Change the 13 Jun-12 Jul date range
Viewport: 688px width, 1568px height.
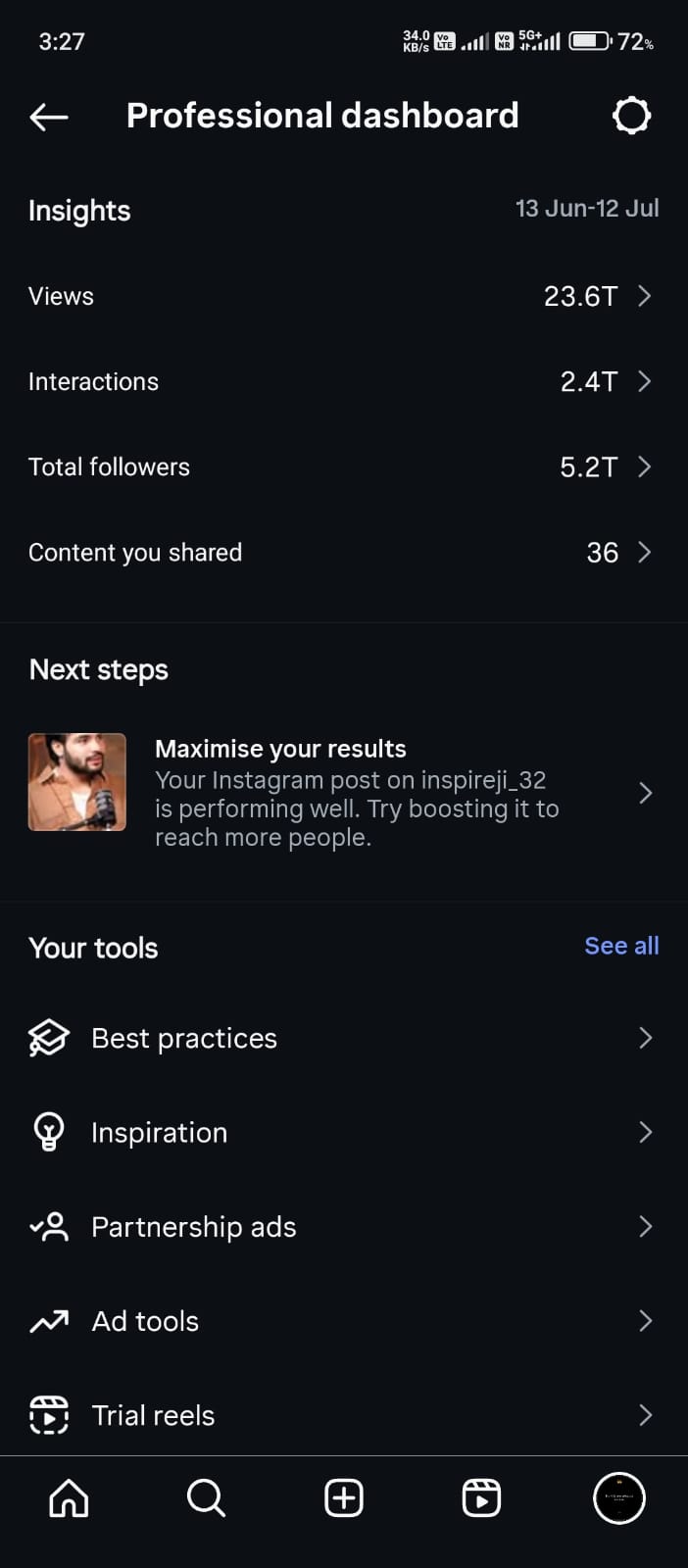[587, 209]
